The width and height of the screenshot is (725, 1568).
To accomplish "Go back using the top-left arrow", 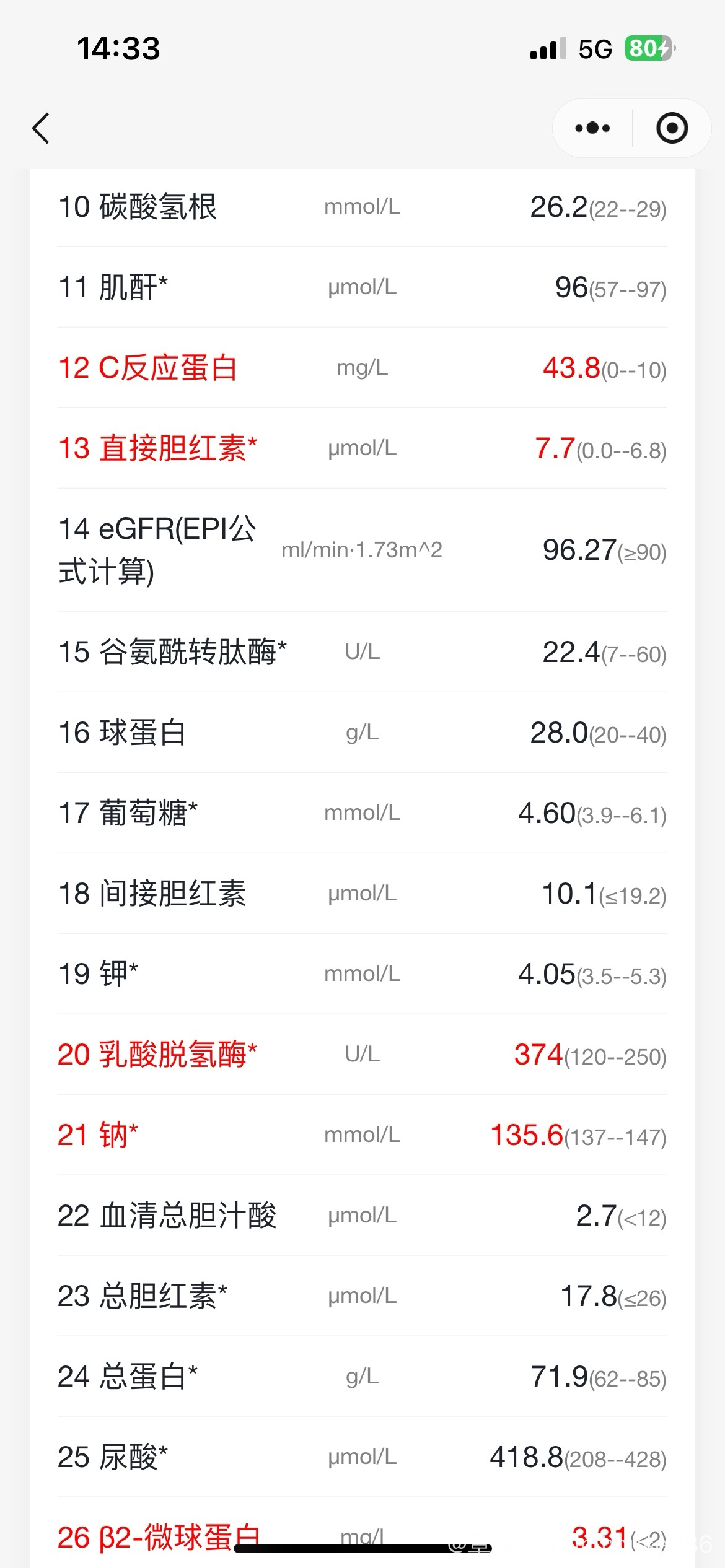I will 41,128.
